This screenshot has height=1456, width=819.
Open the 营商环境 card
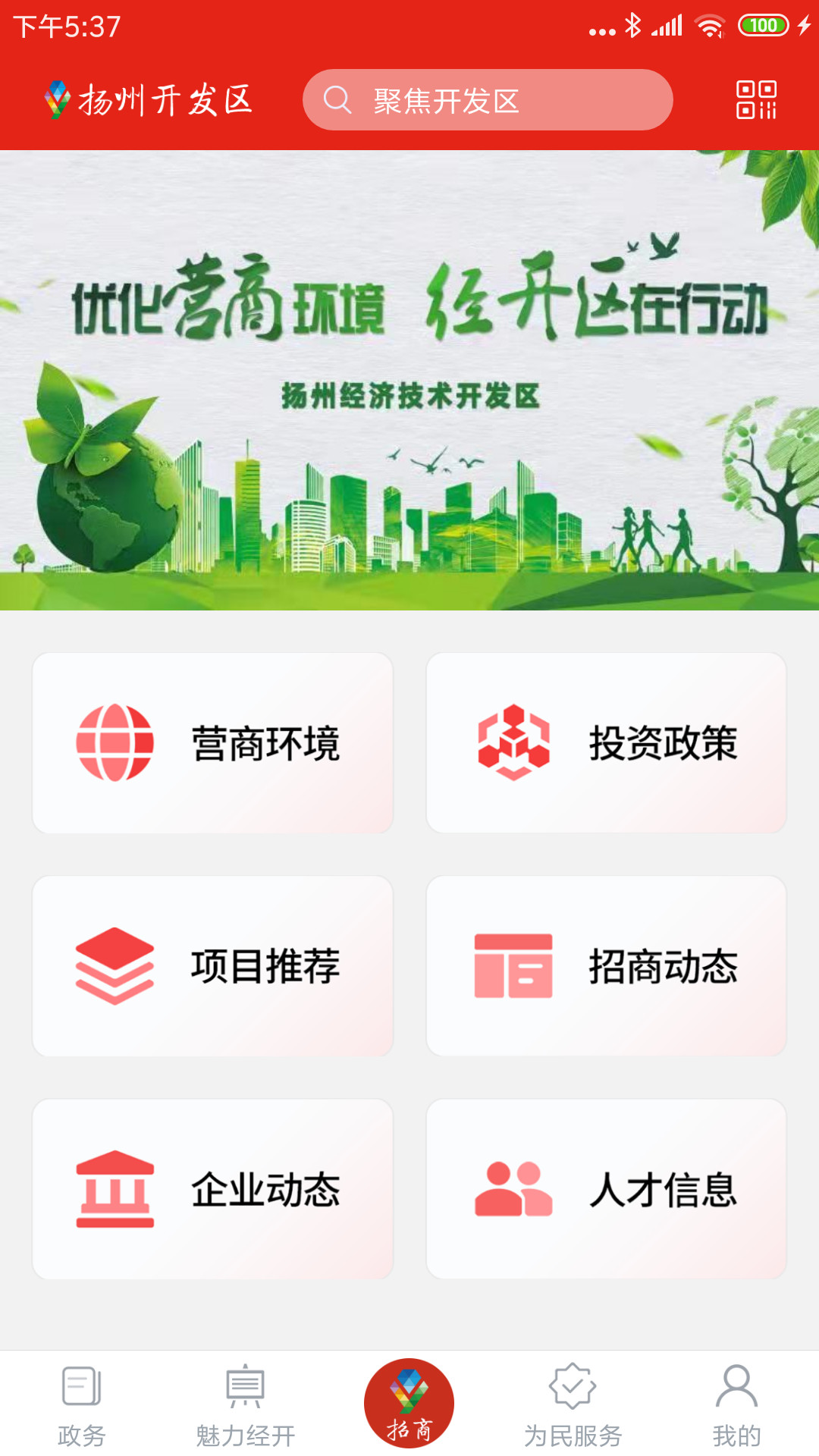pyautogui.click(x=212, y=743)
